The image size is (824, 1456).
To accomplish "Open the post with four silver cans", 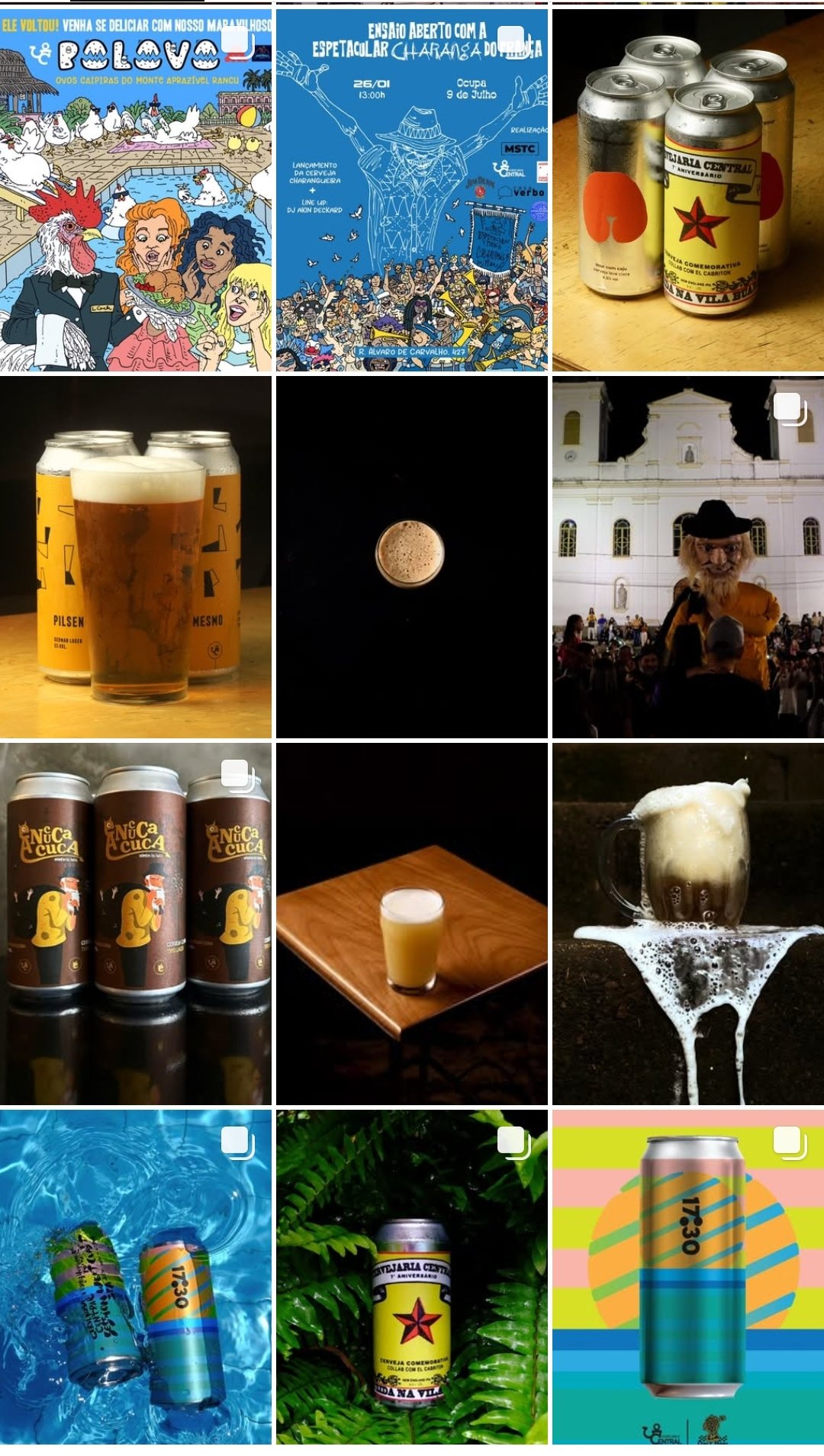I will pyautogui.click(x=688, y=189).
